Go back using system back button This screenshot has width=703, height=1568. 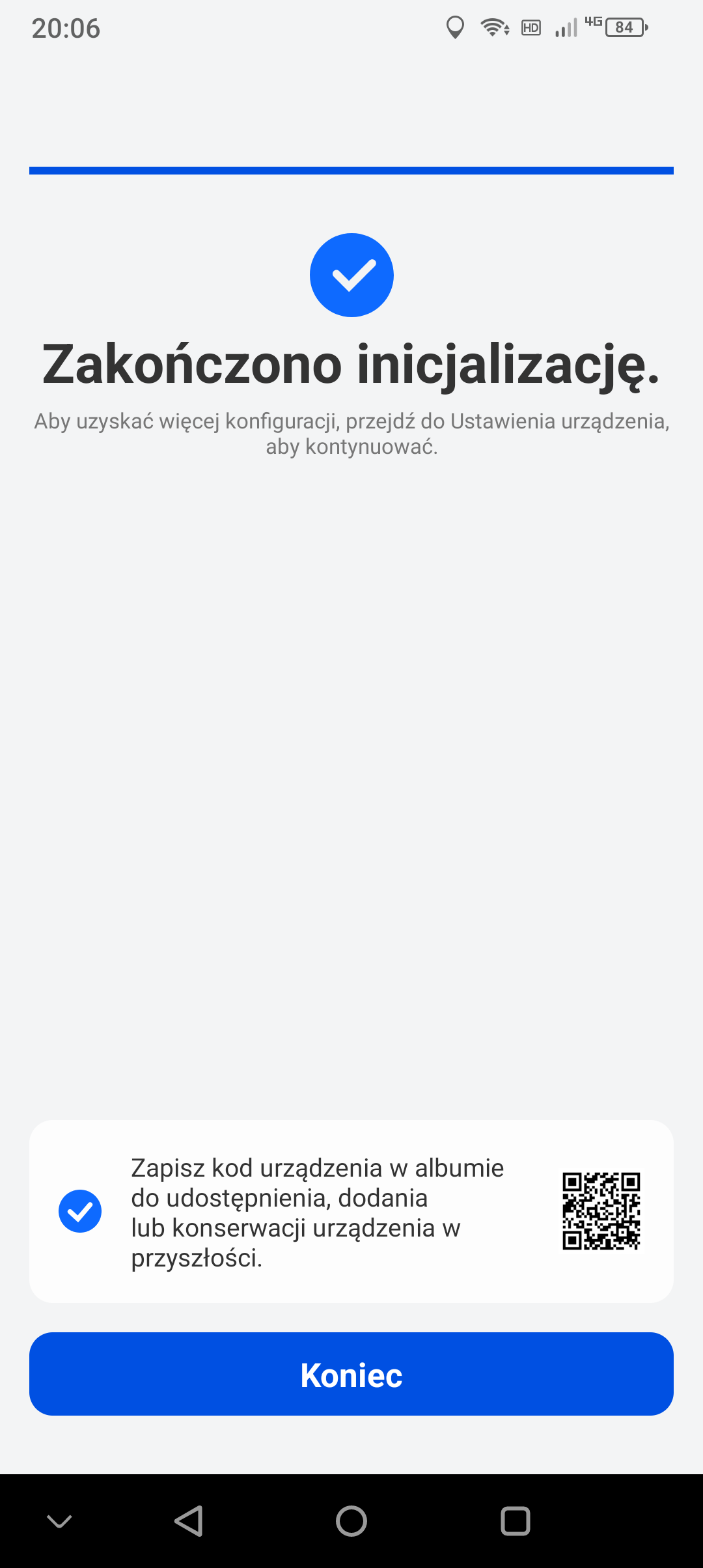tap(189, 1521)
